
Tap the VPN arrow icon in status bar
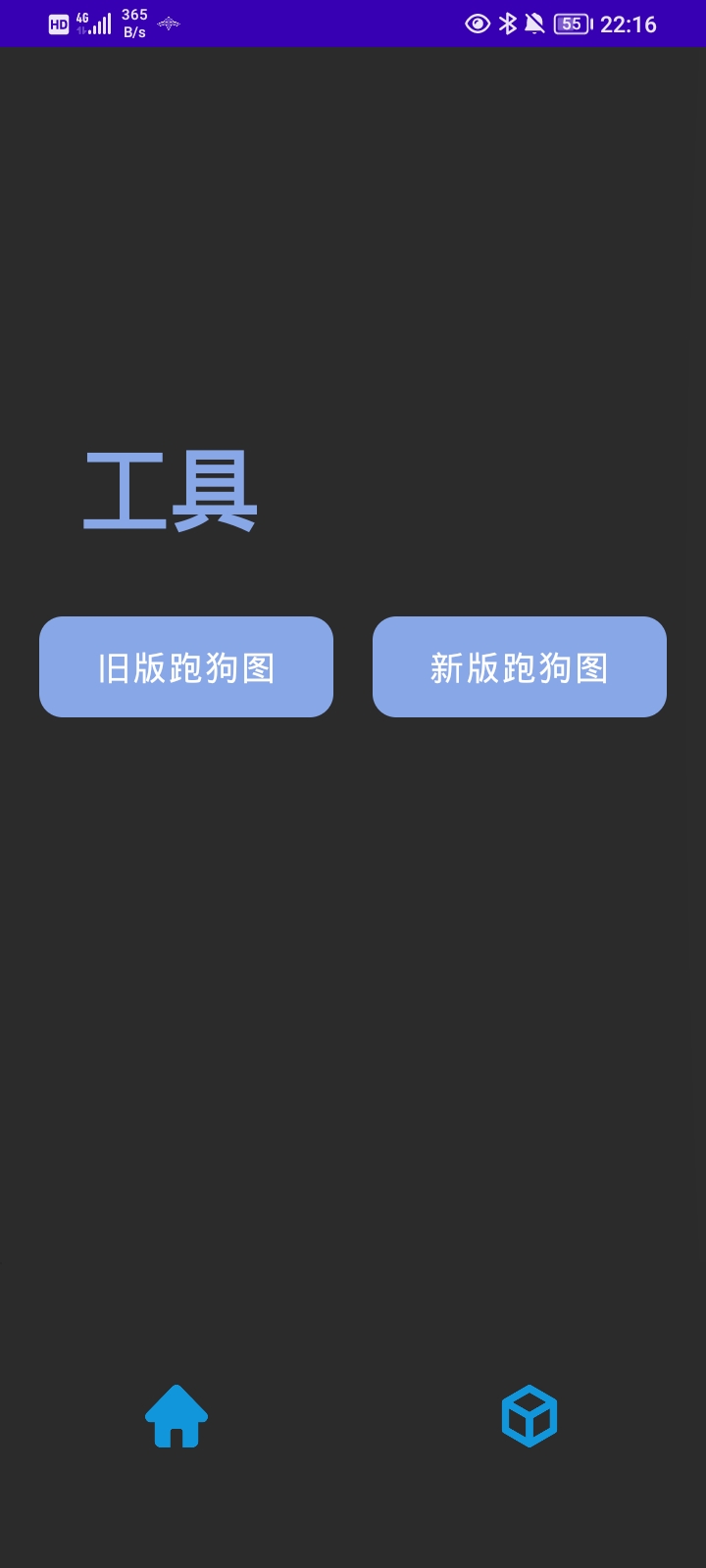point(168,24)
